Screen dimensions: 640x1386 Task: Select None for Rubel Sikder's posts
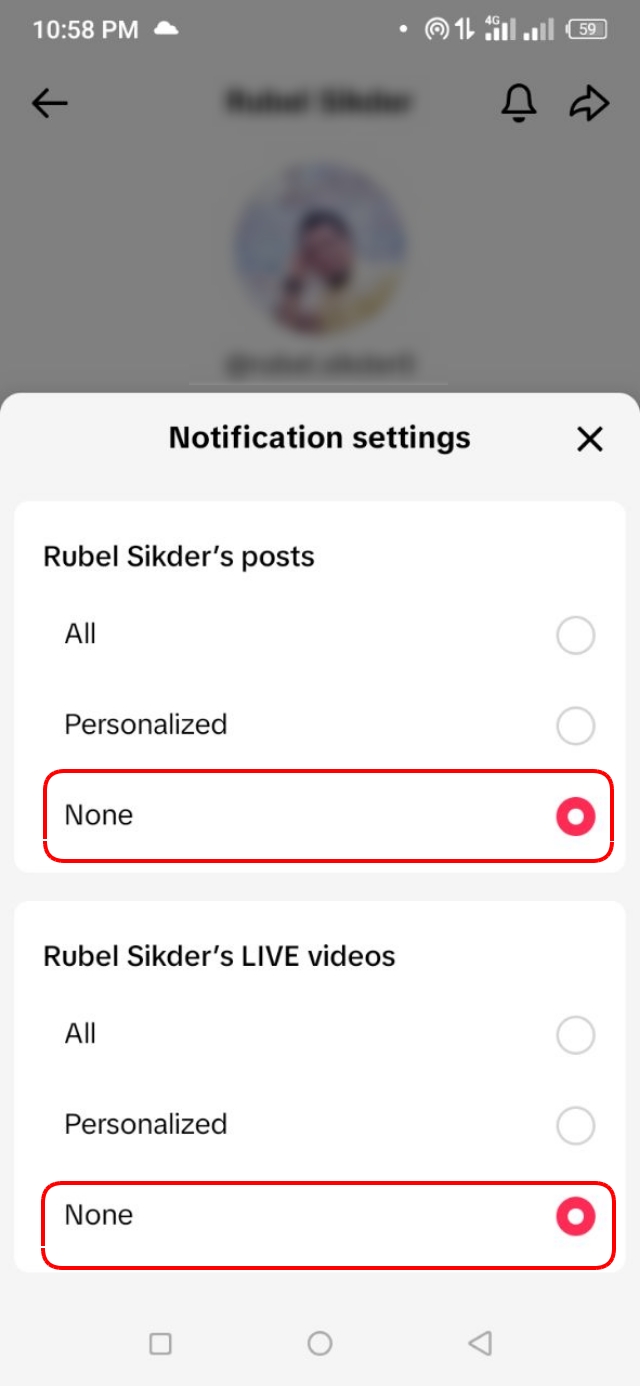[575, 816]
